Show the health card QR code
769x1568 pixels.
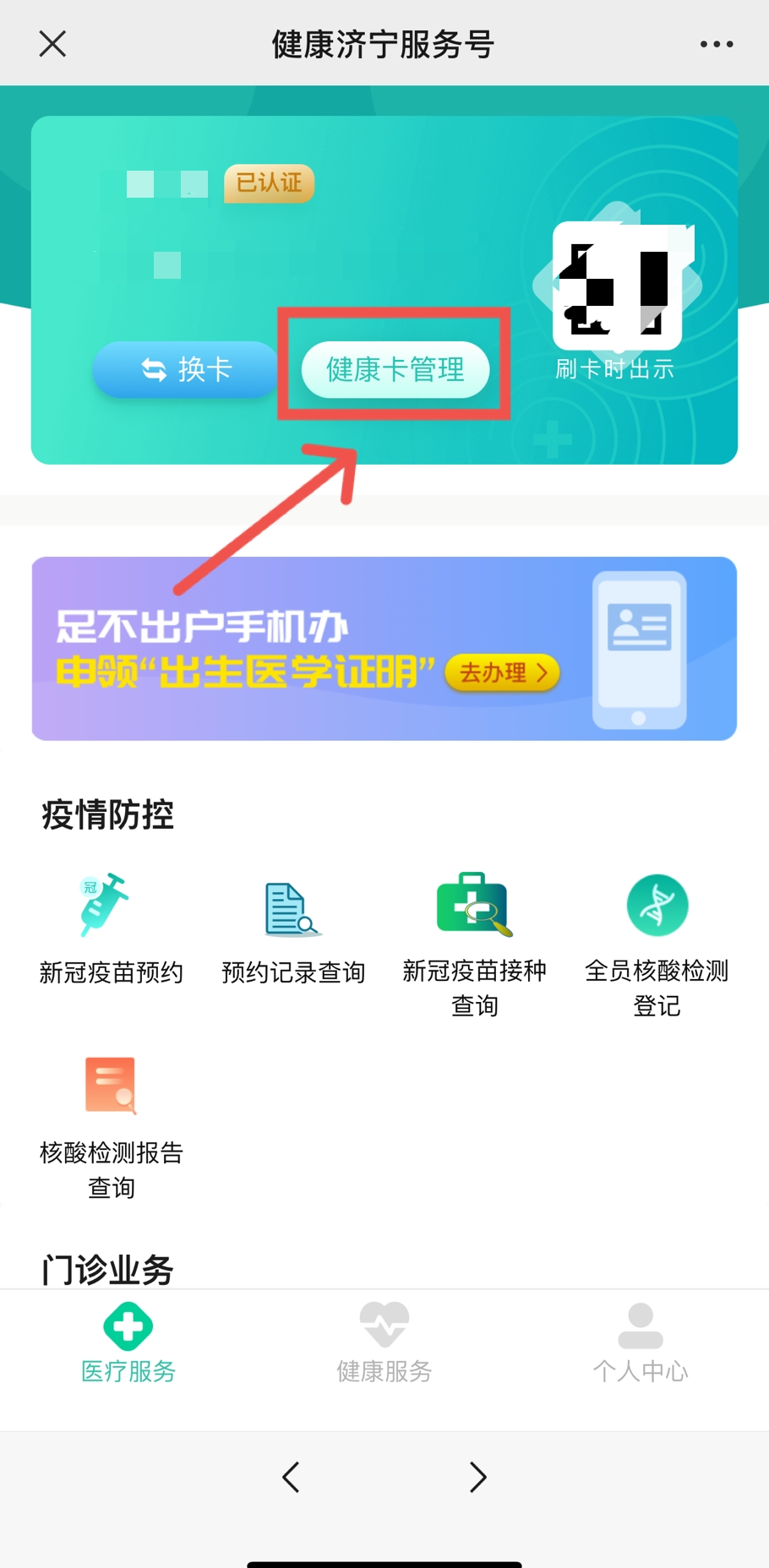(617, 287)
